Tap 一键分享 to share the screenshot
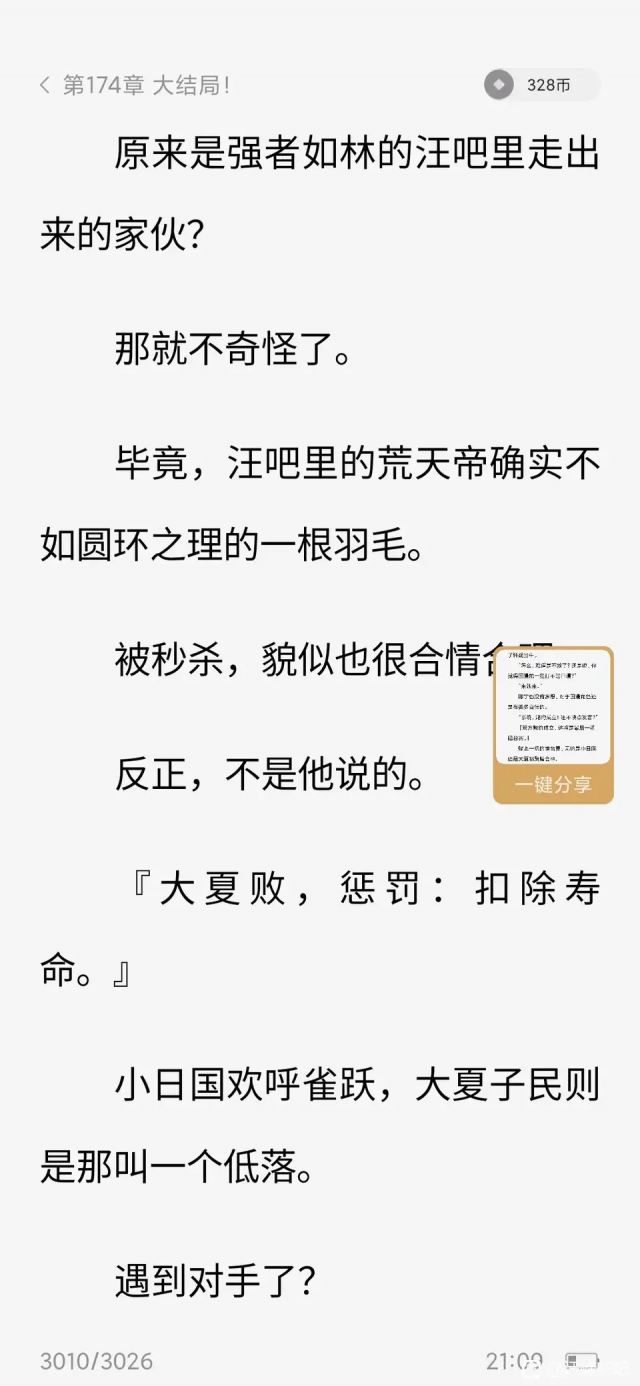The height and width of the screenshot is (1386, 640). (553, 785)
